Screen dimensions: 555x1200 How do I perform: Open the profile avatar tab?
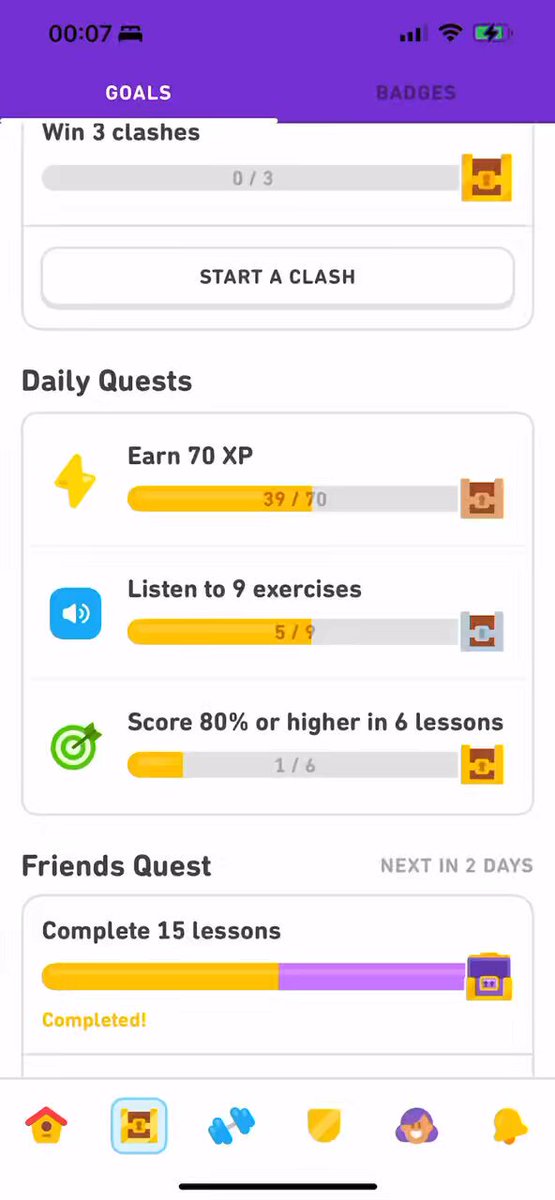[x=417, y=1126]
